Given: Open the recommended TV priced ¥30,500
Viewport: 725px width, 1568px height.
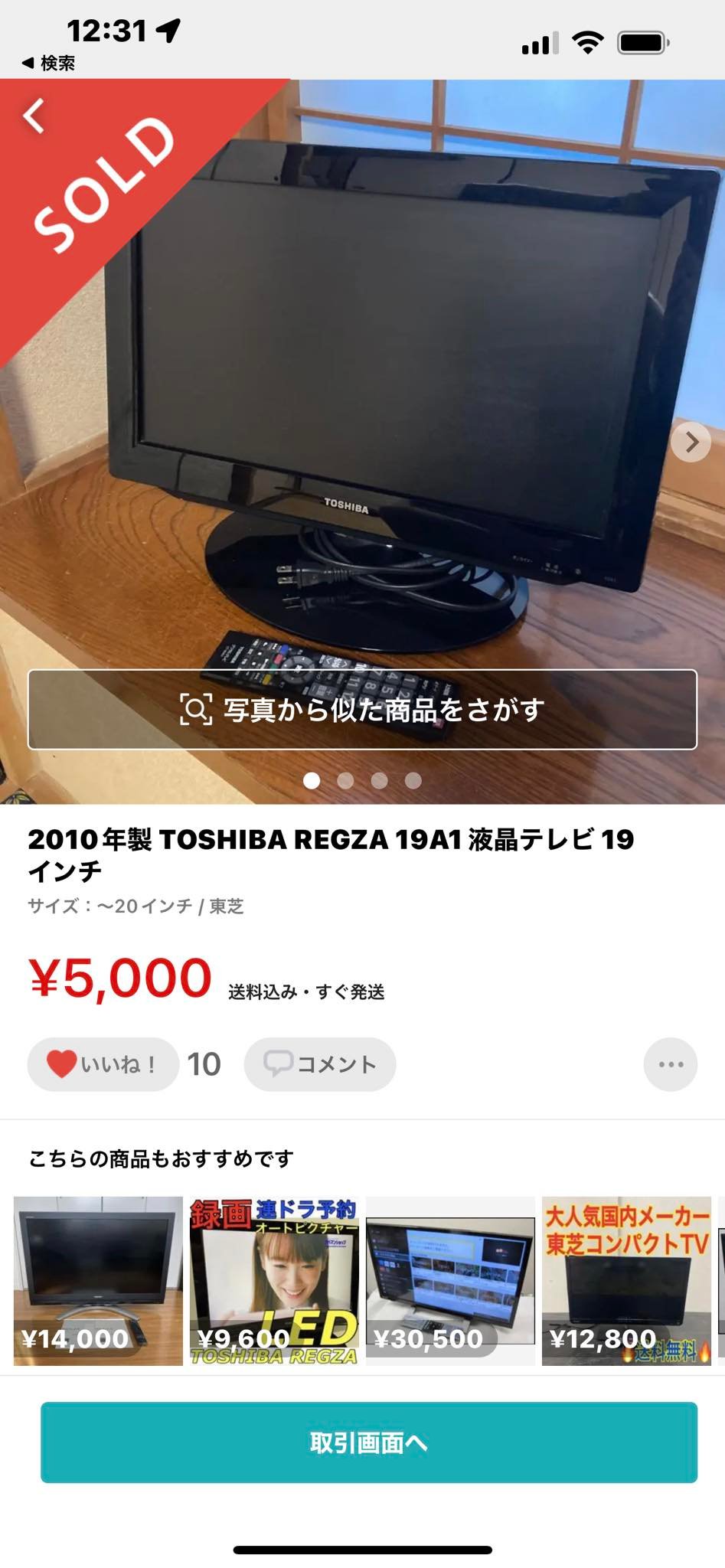Looking at the screenshot, I should coord(450,1280).
